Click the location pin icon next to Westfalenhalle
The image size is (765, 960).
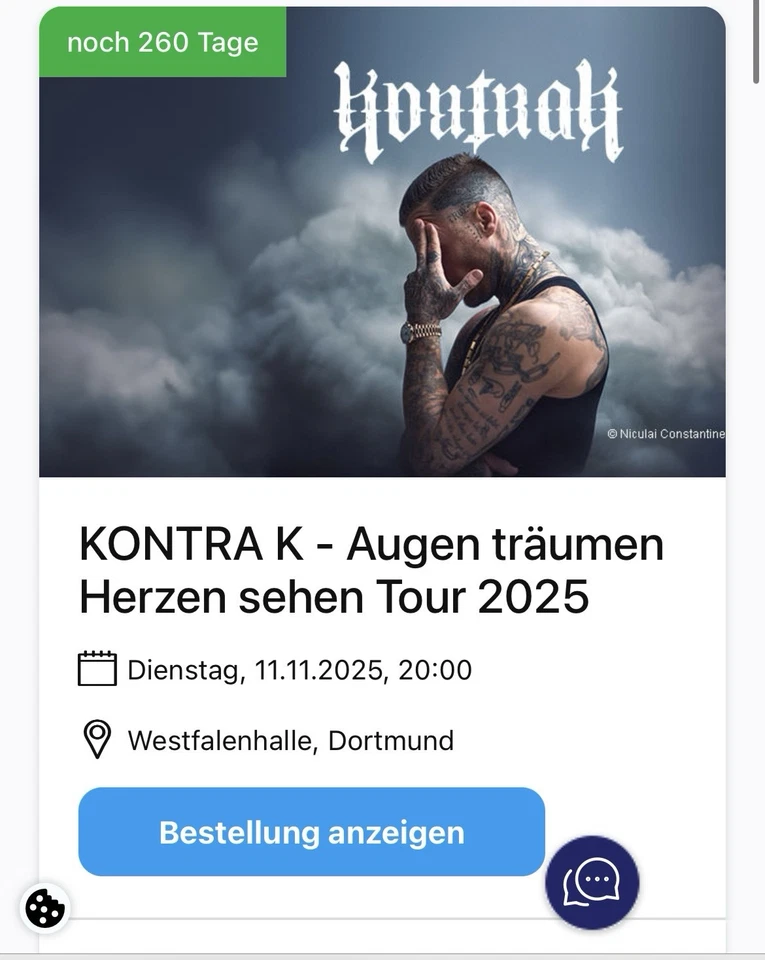(x=96, y=740)
